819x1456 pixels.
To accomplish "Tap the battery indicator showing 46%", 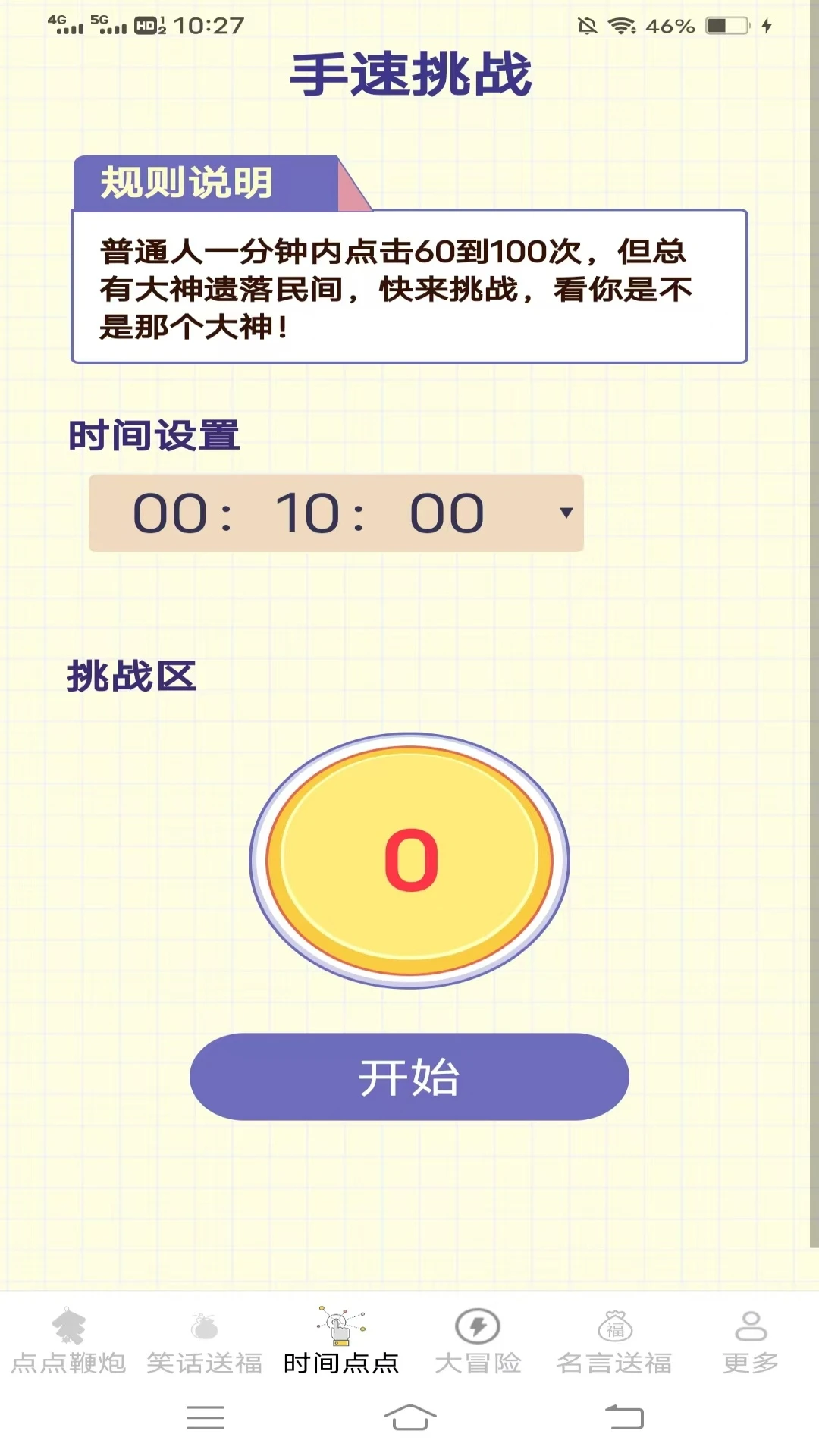I will coord(670,25).
